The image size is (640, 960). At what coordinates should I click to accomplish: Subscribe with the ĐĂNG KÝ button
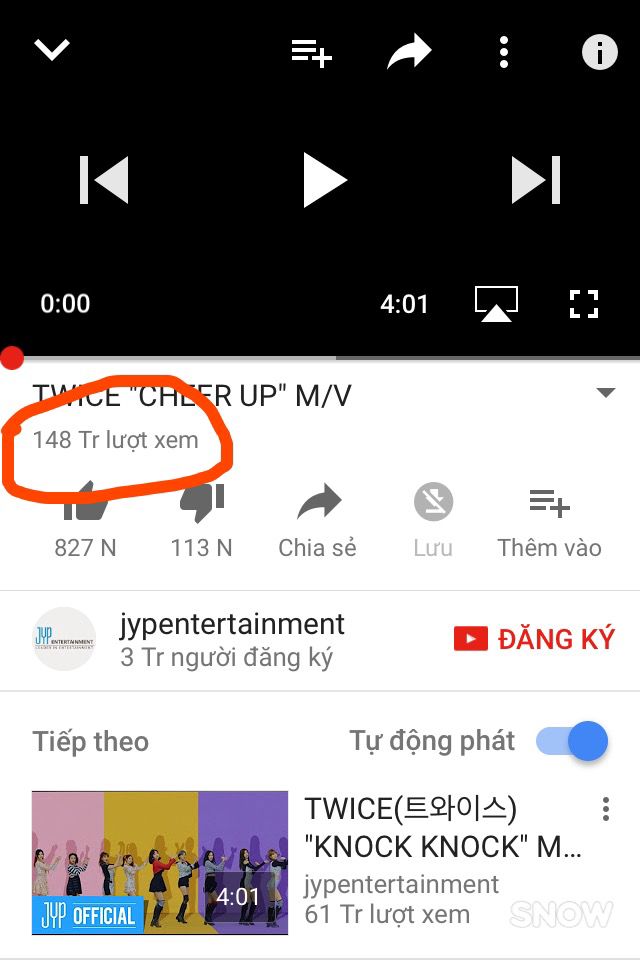(535, 639)
